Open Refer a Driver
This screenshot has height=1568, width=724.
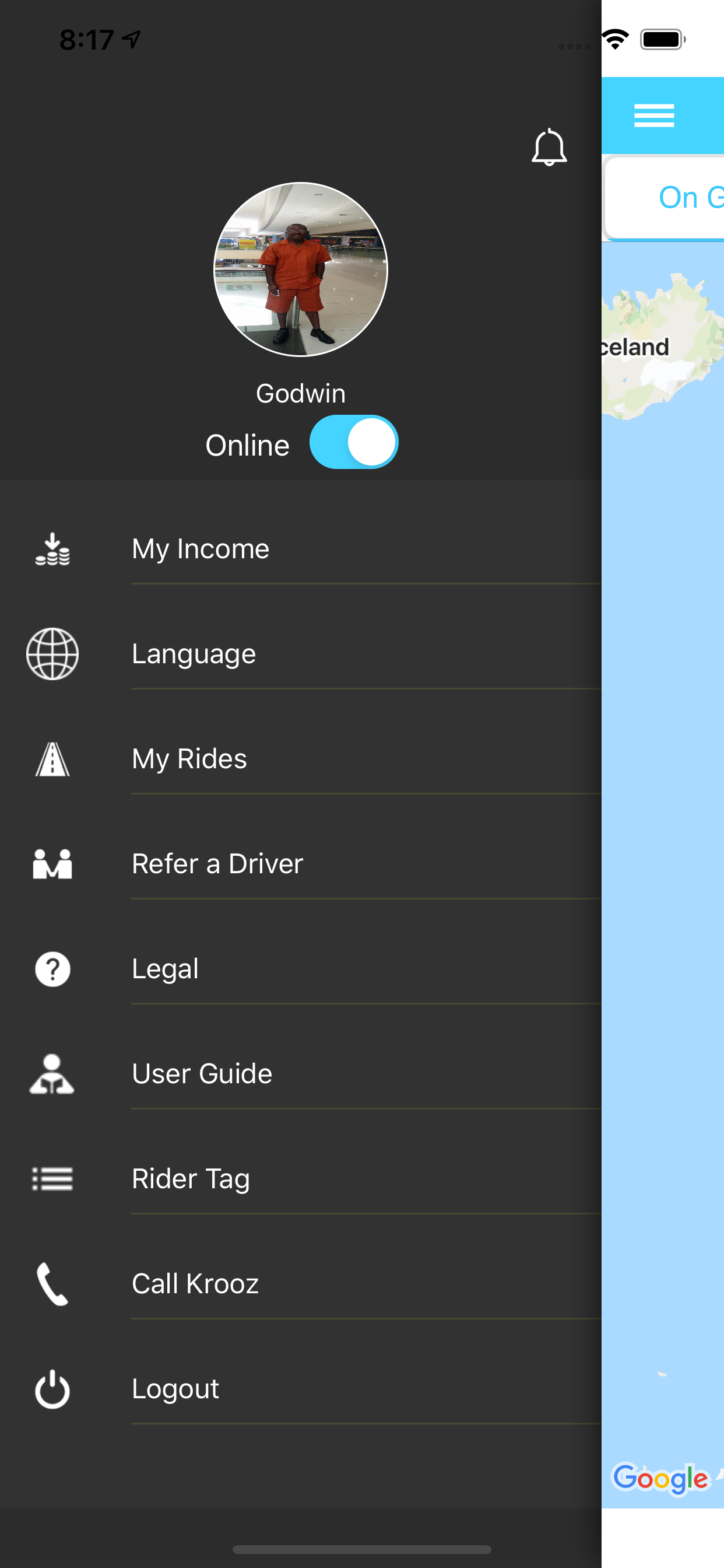point(217,864)
